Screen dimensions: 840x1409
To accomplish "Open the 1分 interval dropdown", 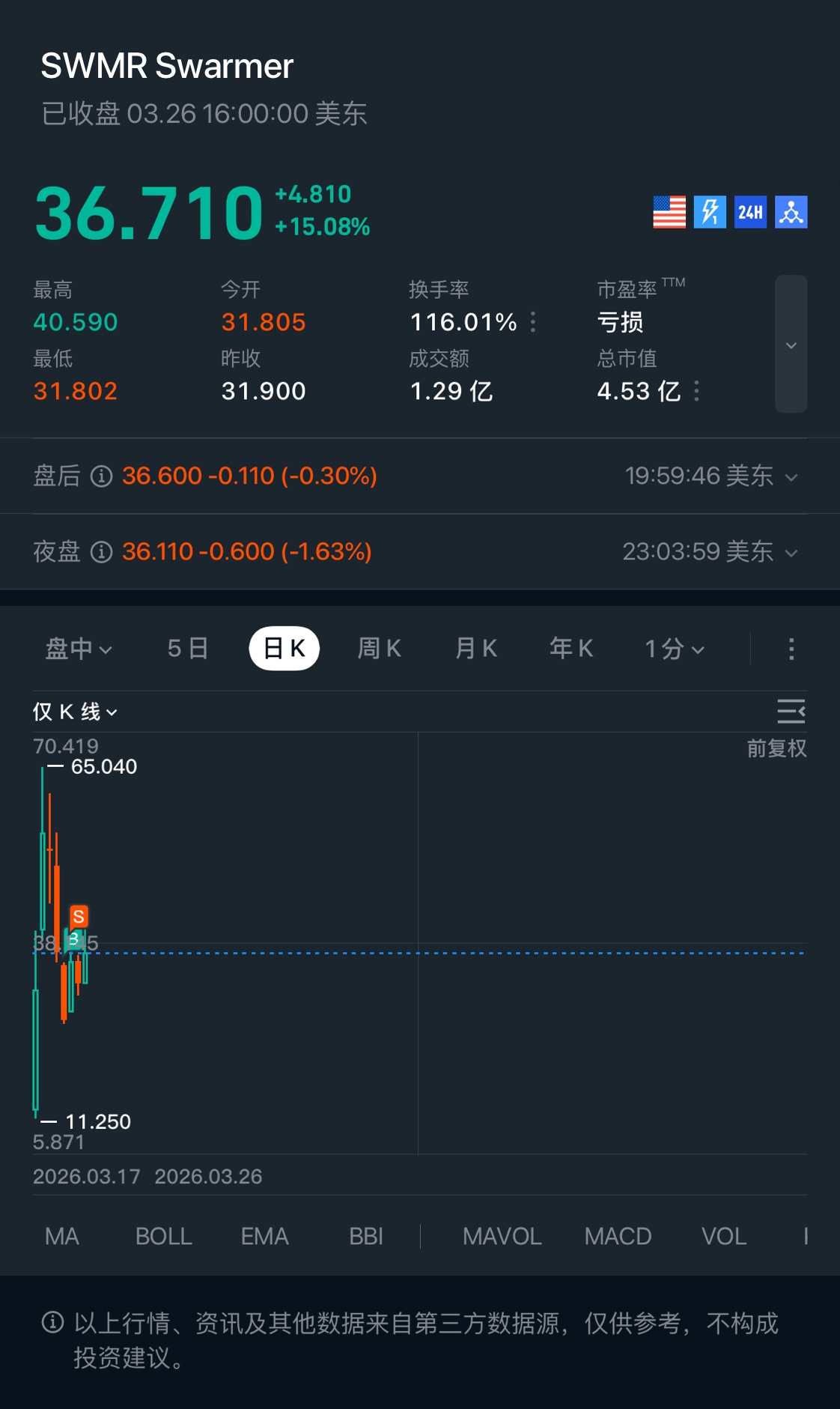I will coord(675,649).
